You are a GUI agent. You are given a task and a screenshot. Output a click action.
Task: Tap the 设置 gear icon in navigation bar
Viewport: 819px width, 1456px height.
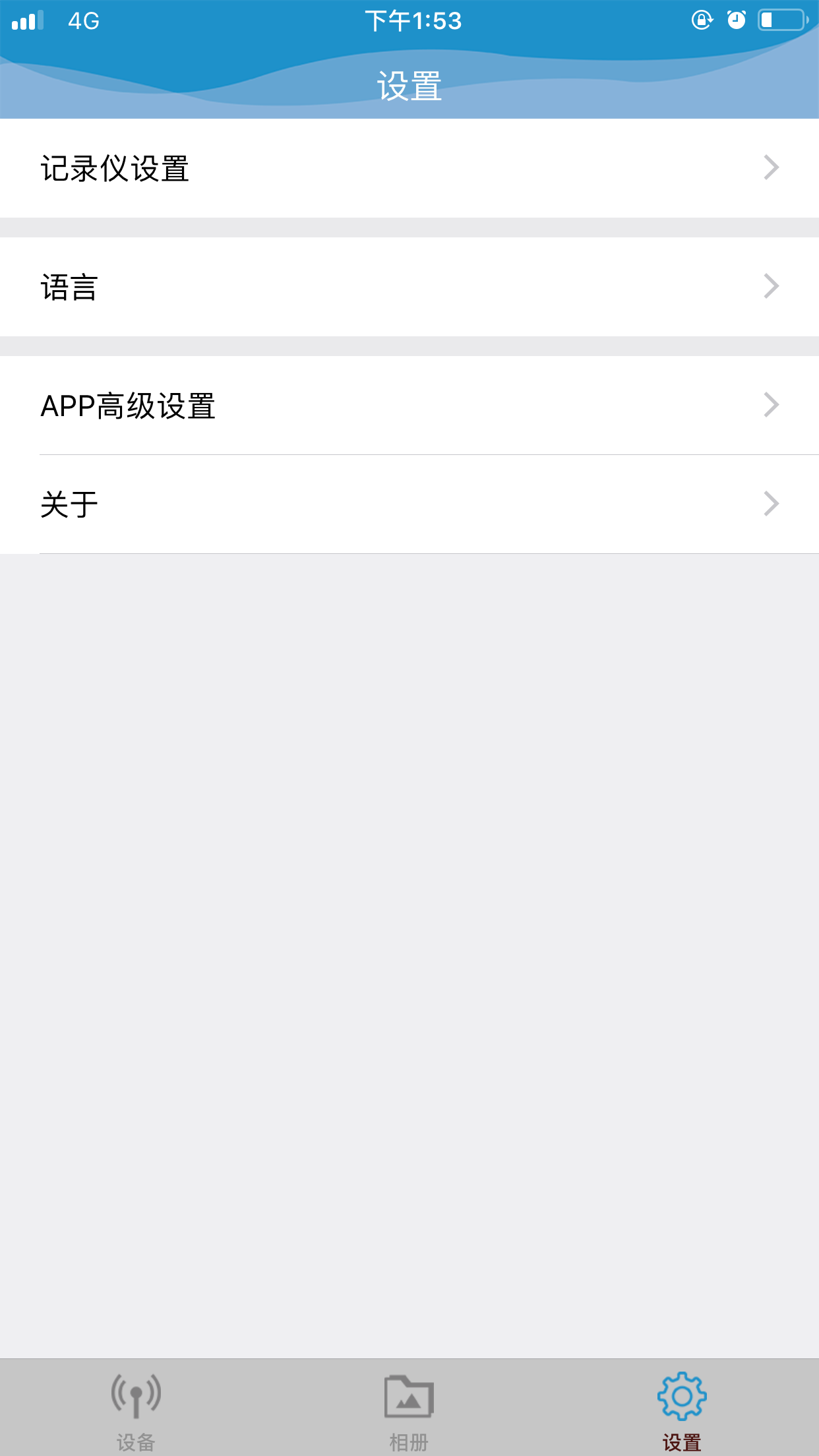click(682, 1396)
